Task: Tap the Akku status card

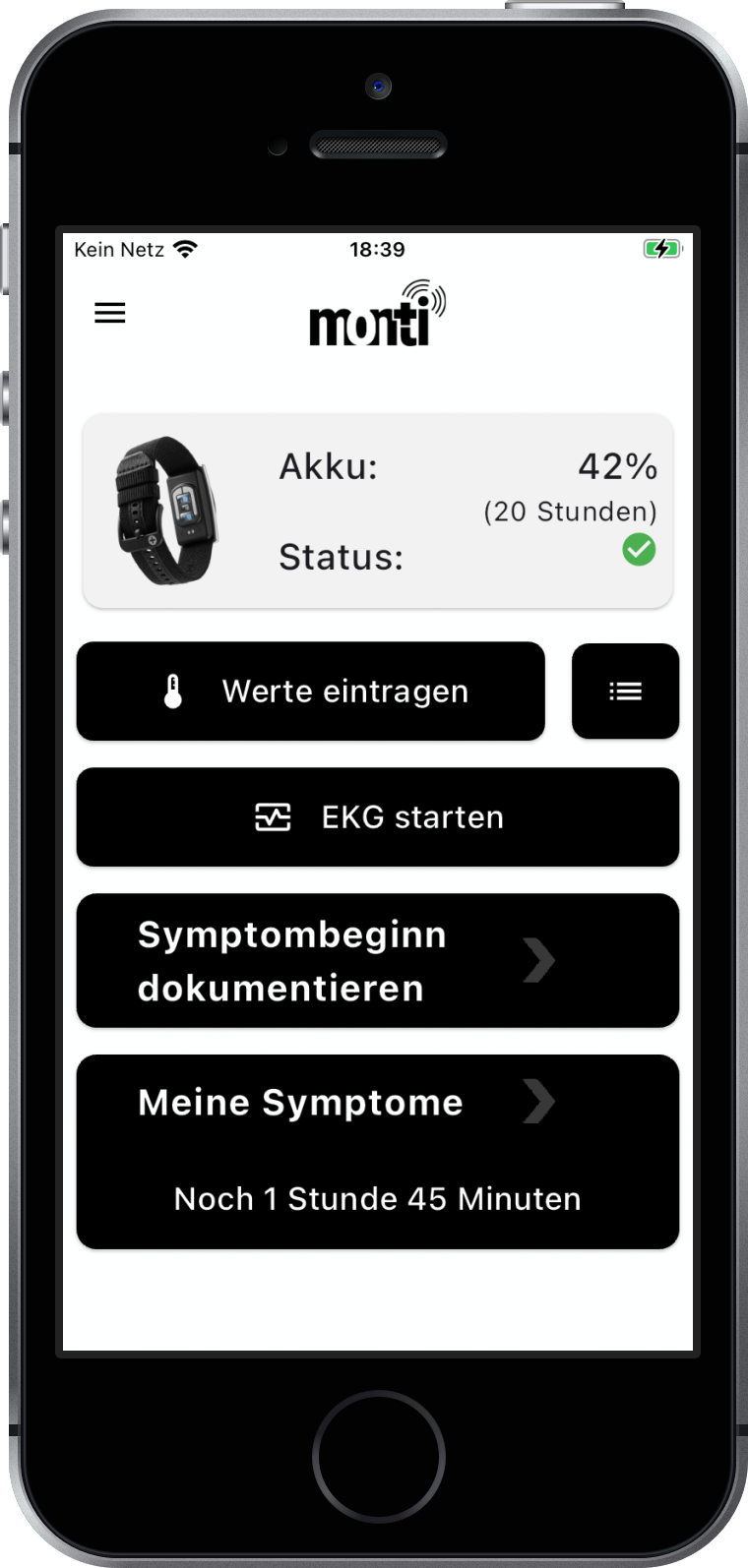Action: [377, 510]
